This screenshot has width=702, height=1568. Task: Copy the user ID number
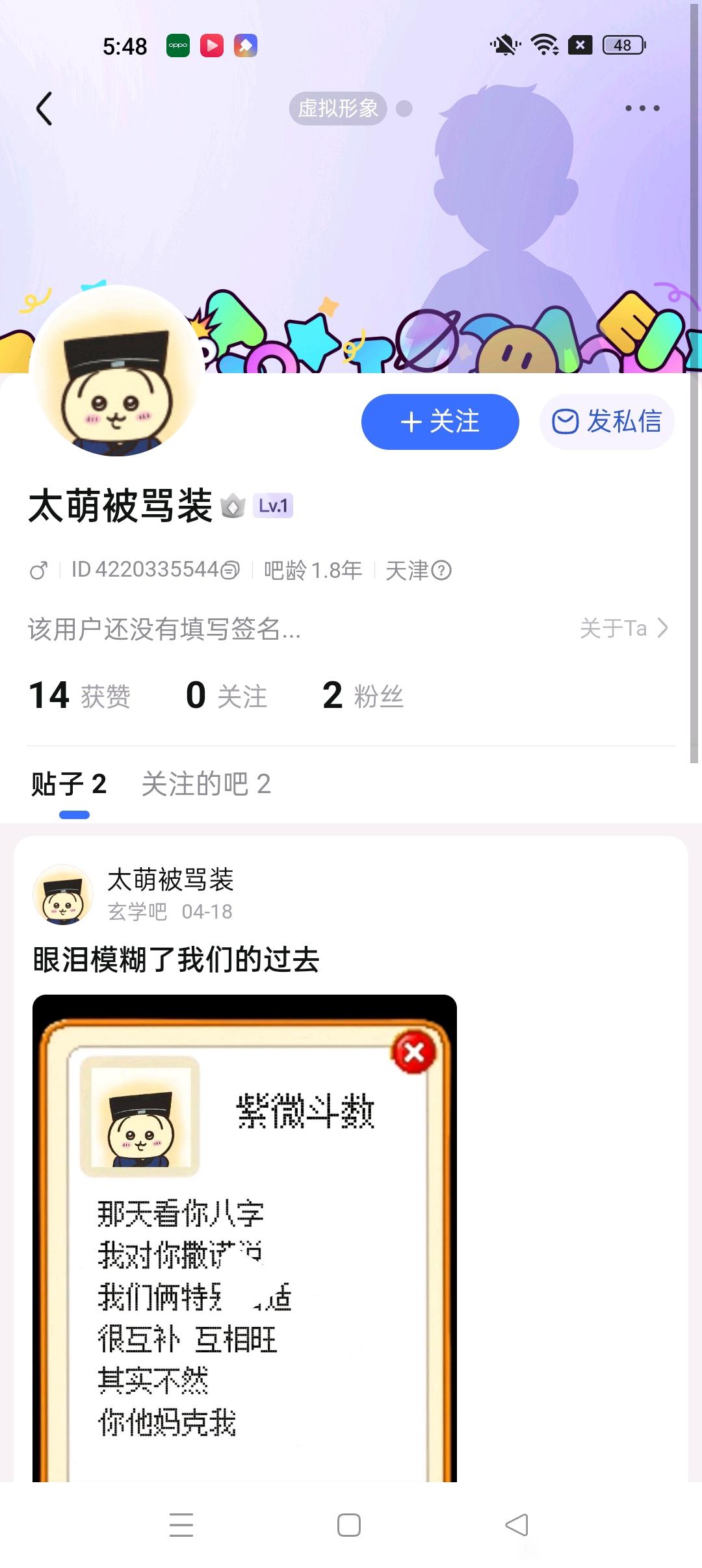[230, 571]
